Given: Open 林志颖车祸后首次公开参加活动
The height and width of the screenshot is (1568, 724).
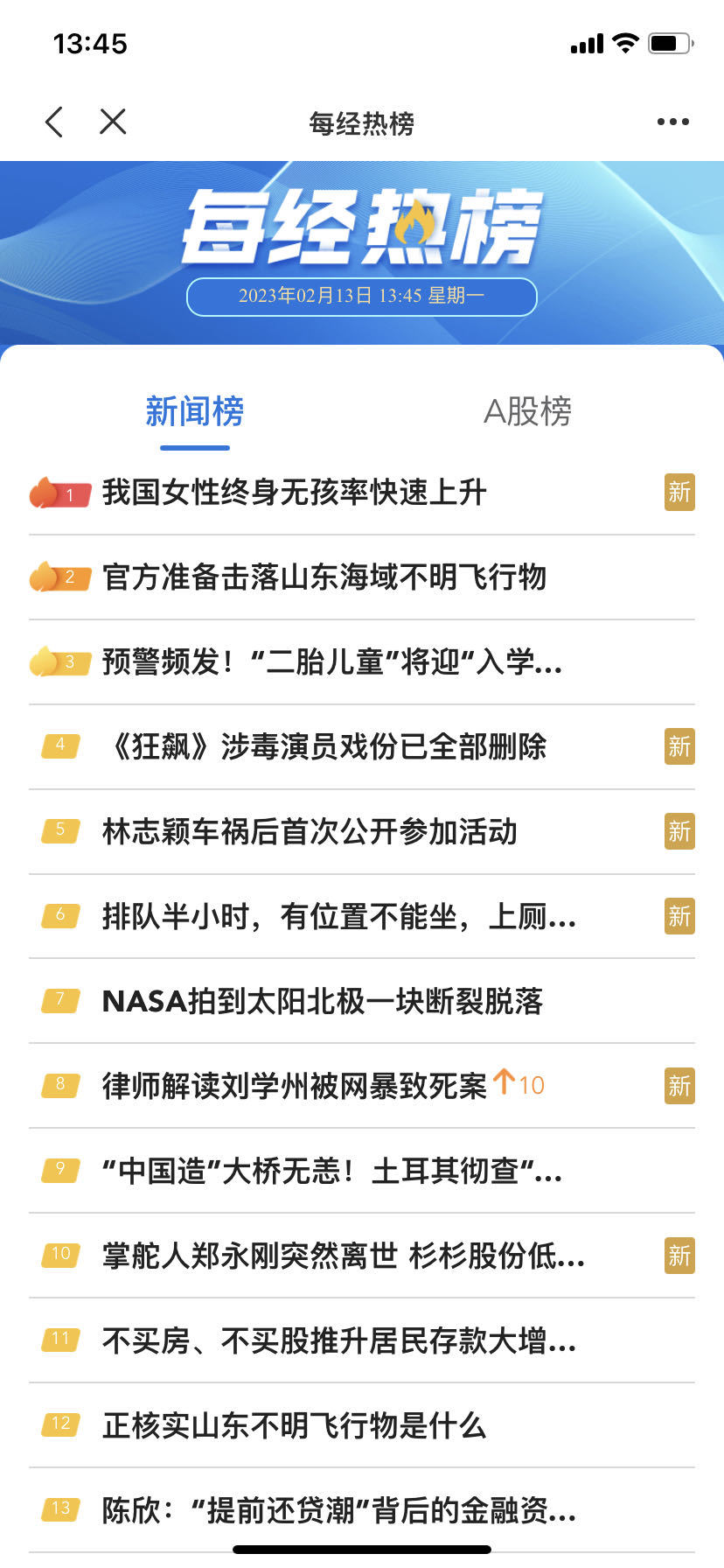Looking at the screenshot, I should click(x=309, y=832).
